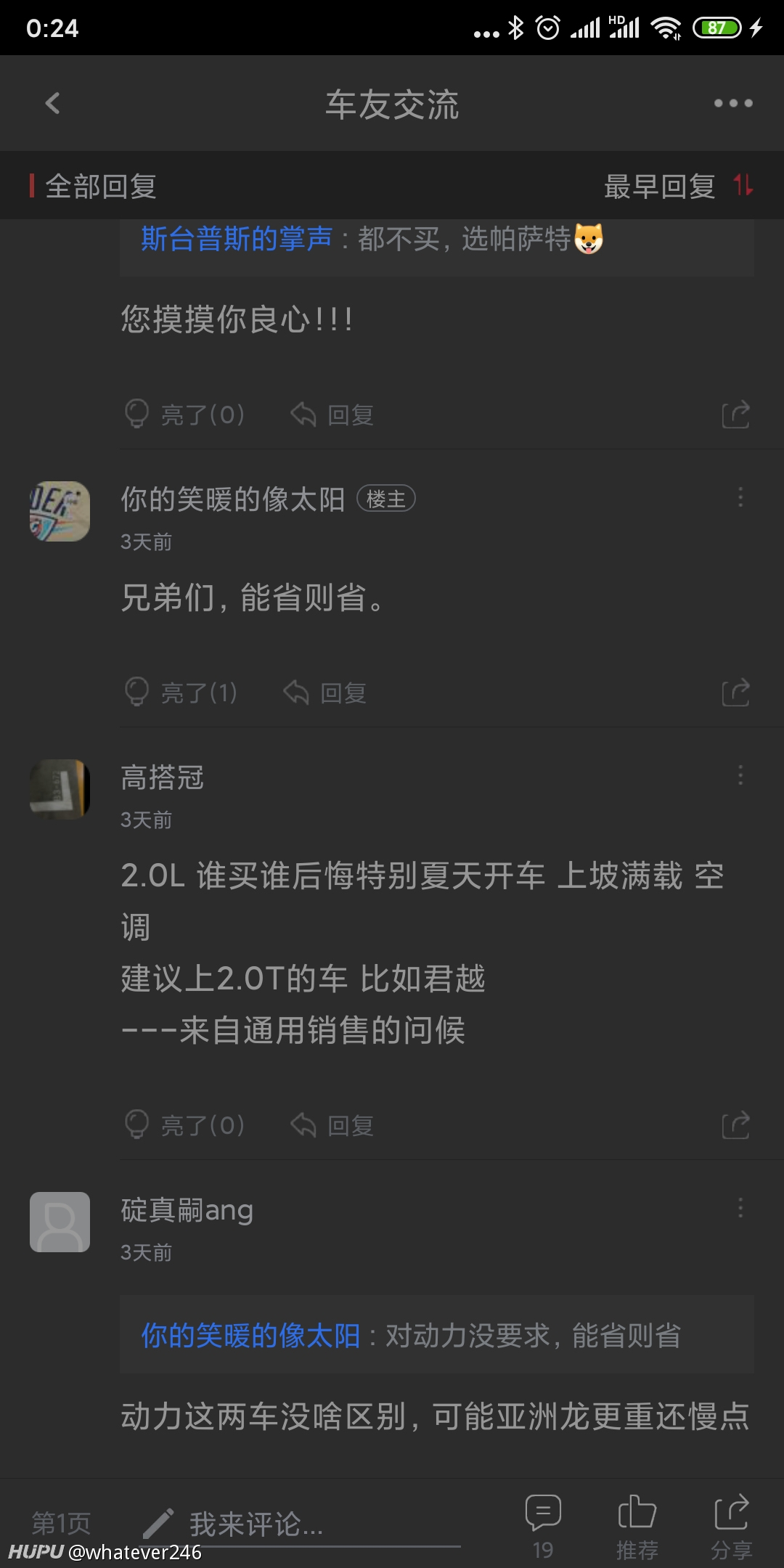
Task: Share the post via 分享
Action: click(x=731, y=1526)
